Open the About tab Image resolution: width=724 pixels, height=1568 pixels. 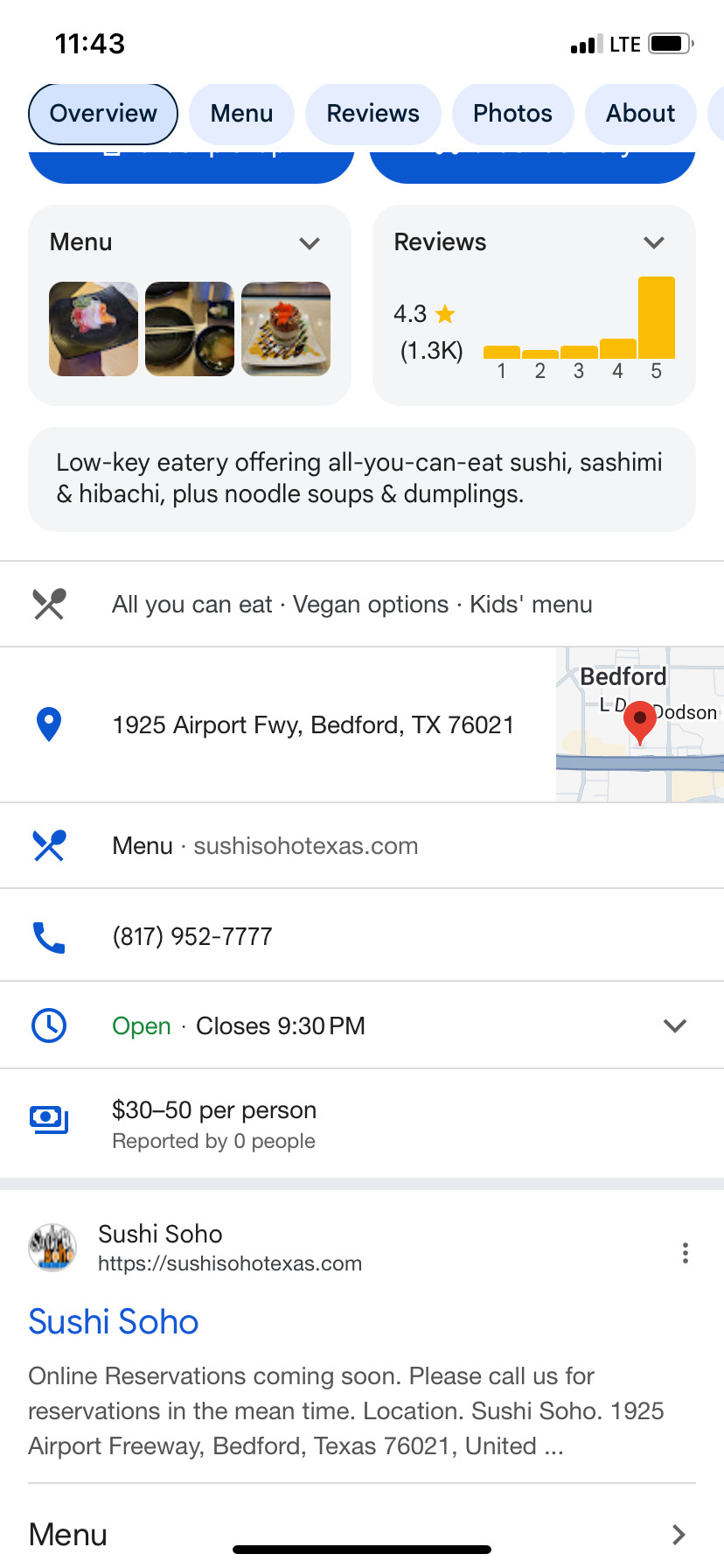coord(640,114)
